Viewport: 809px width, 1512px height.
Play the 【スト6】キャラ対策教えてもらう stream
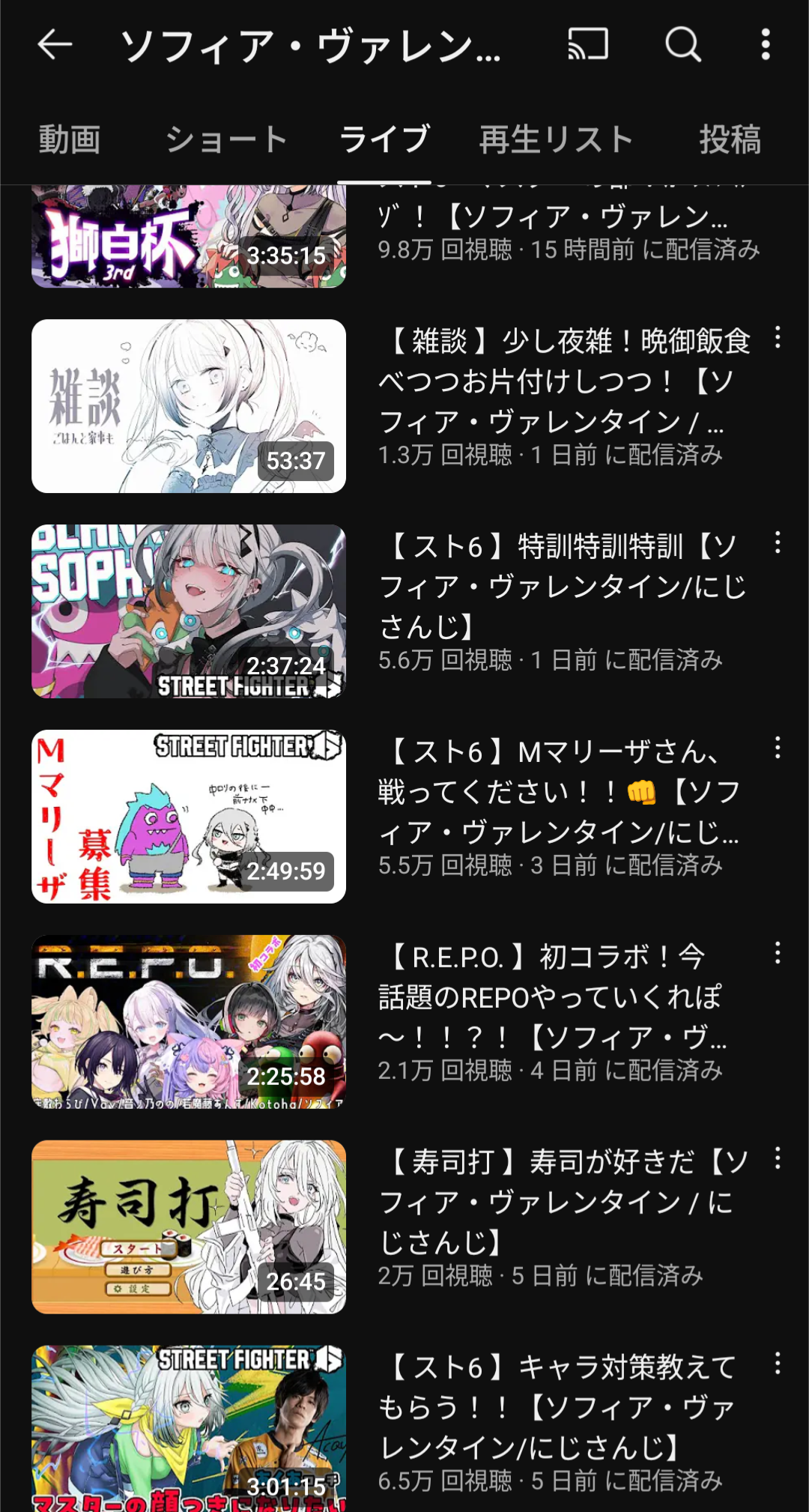coord(189,1429)
